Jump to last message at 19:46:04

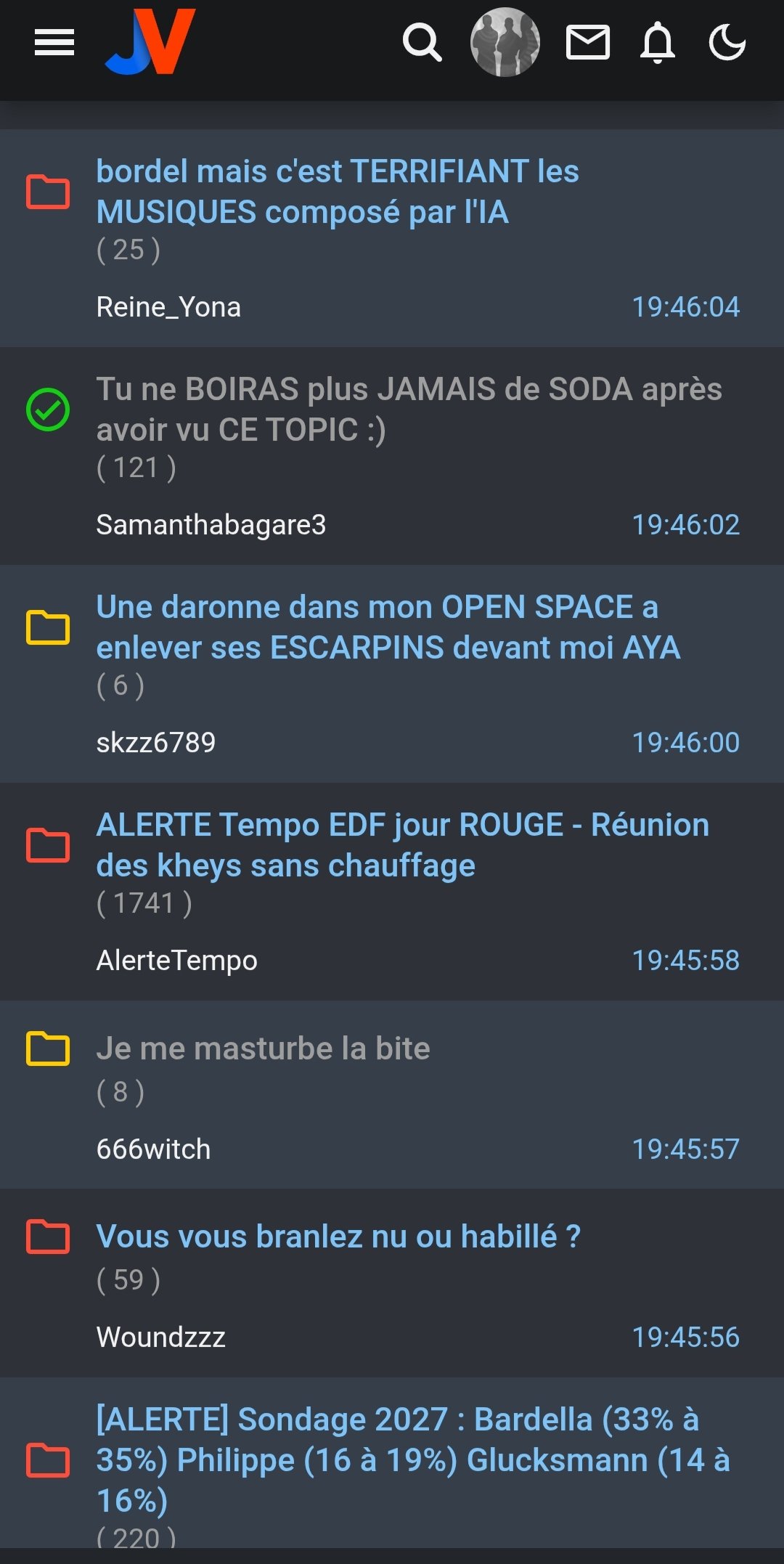pyautogui.click(x=685, y=307)
